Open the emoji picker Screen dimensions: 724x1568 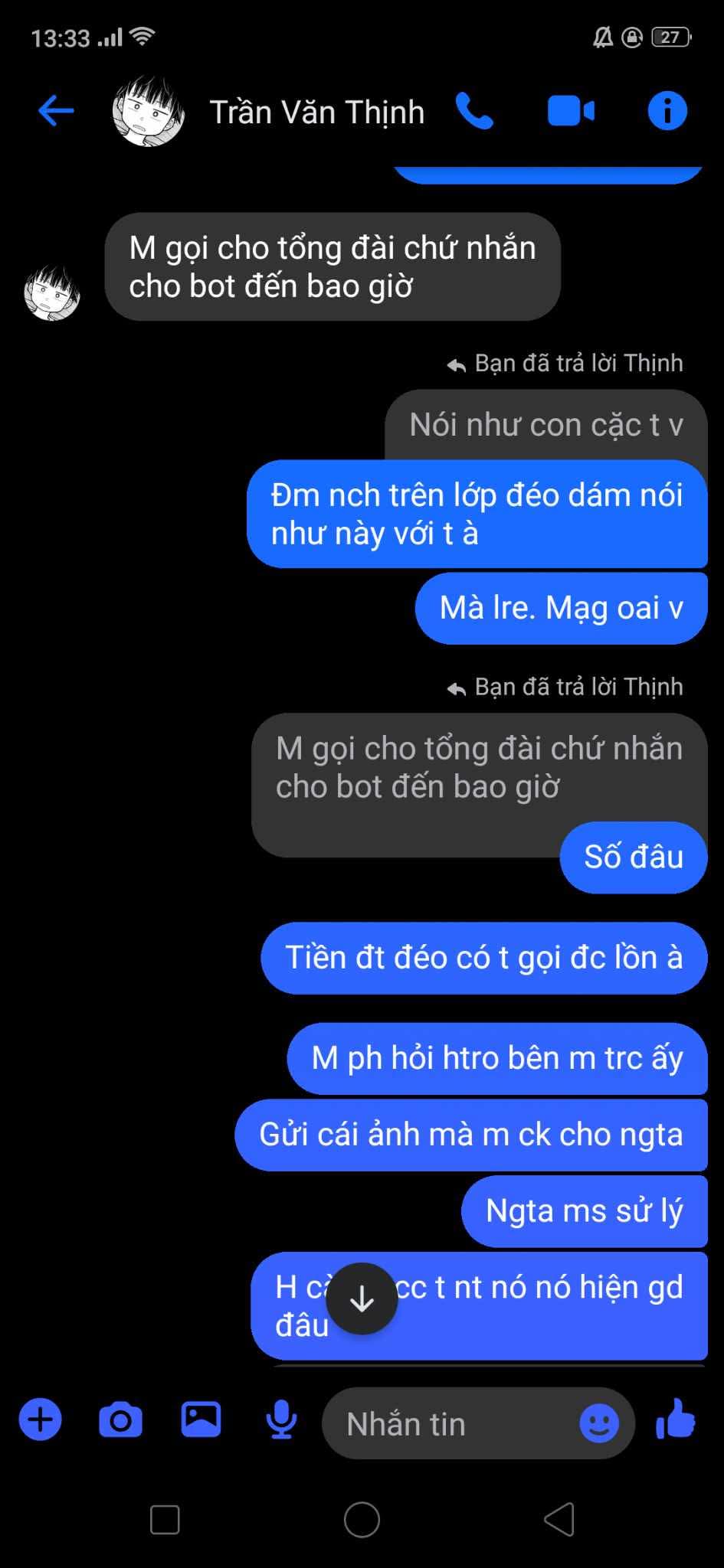point(598,1424)
